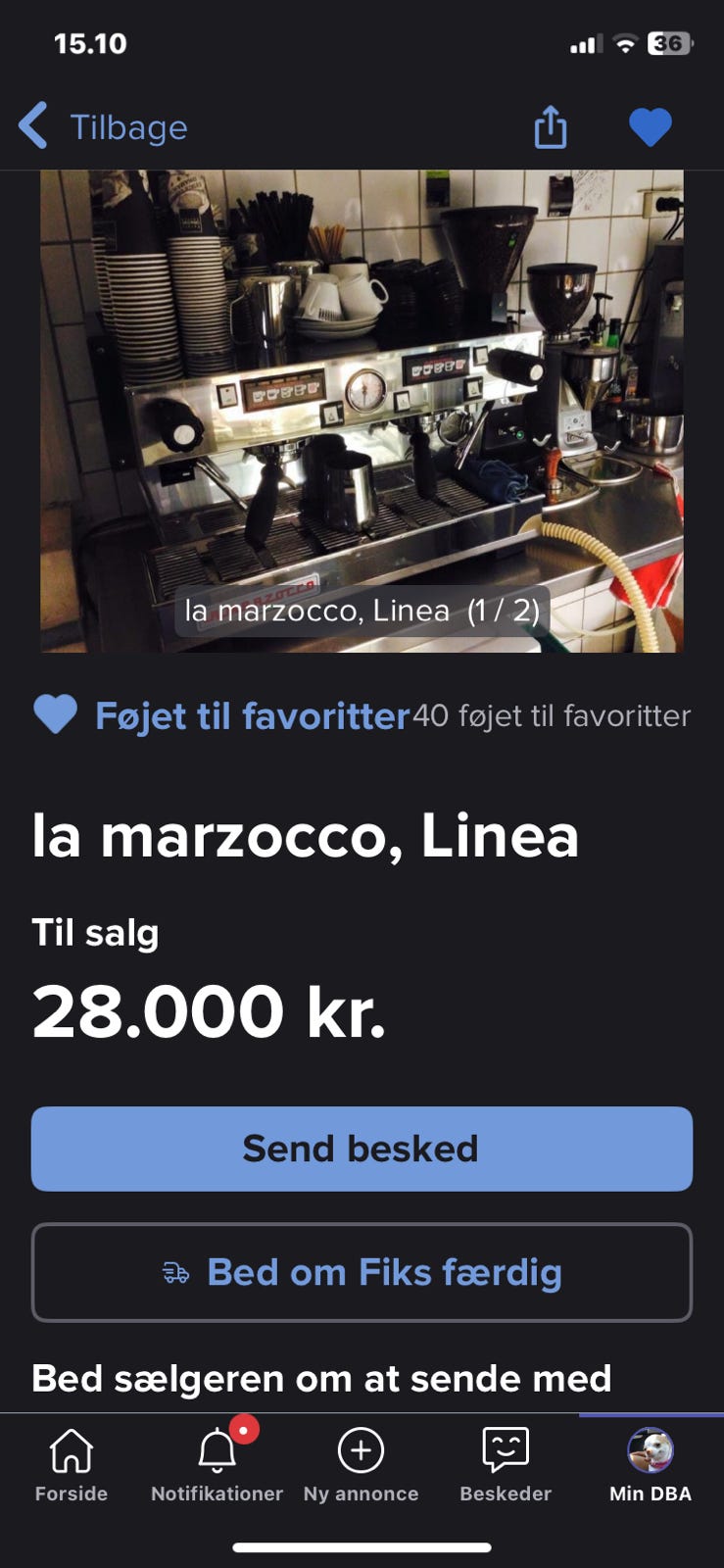Open the Notifikationer tab
The image size is (724, 1568).
(217, 1465)
